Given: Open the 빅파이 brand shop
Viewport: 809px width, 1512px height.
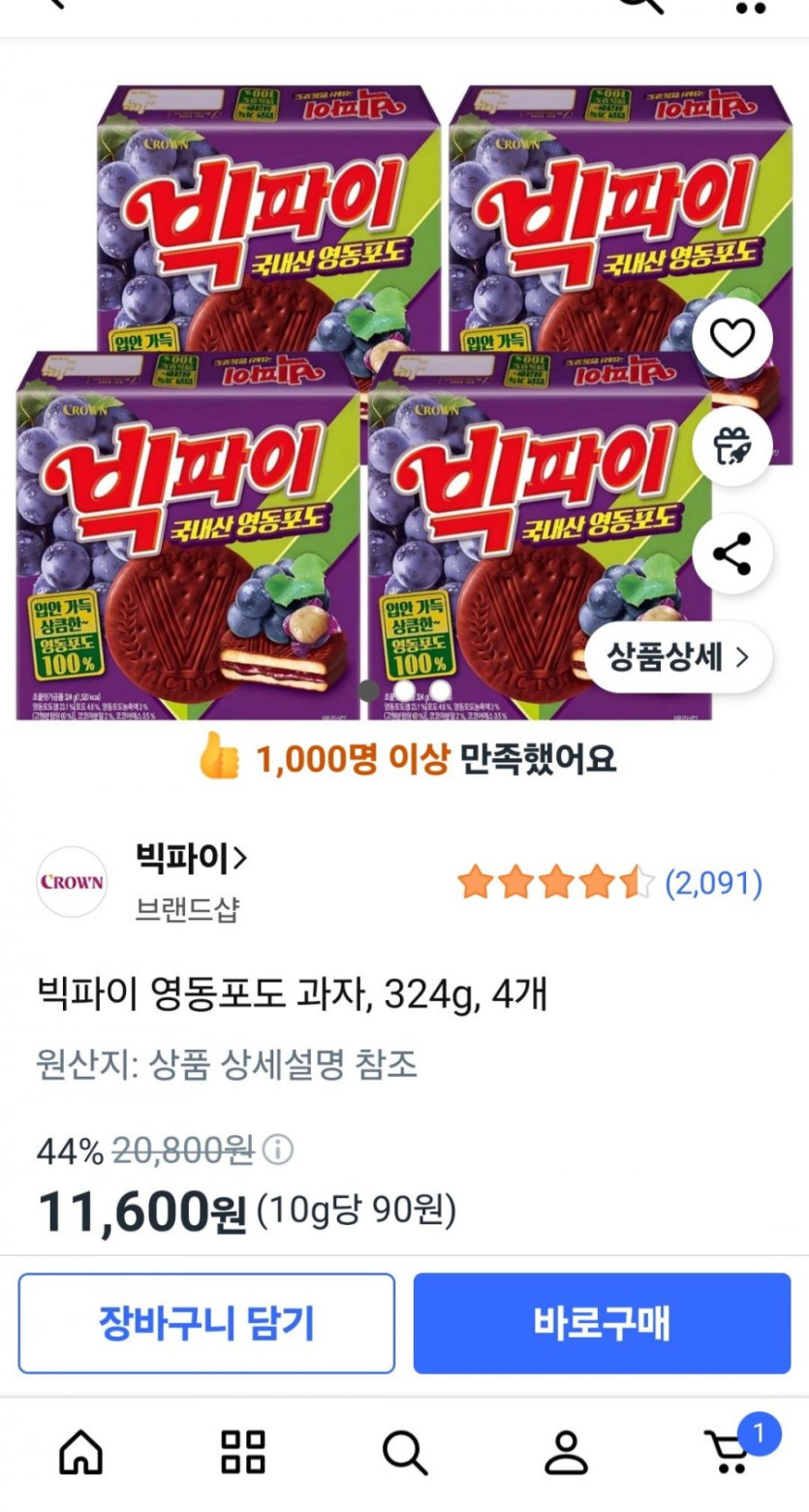Looking at the screenshot, I should pyautogui.click(x=192, y=858).
